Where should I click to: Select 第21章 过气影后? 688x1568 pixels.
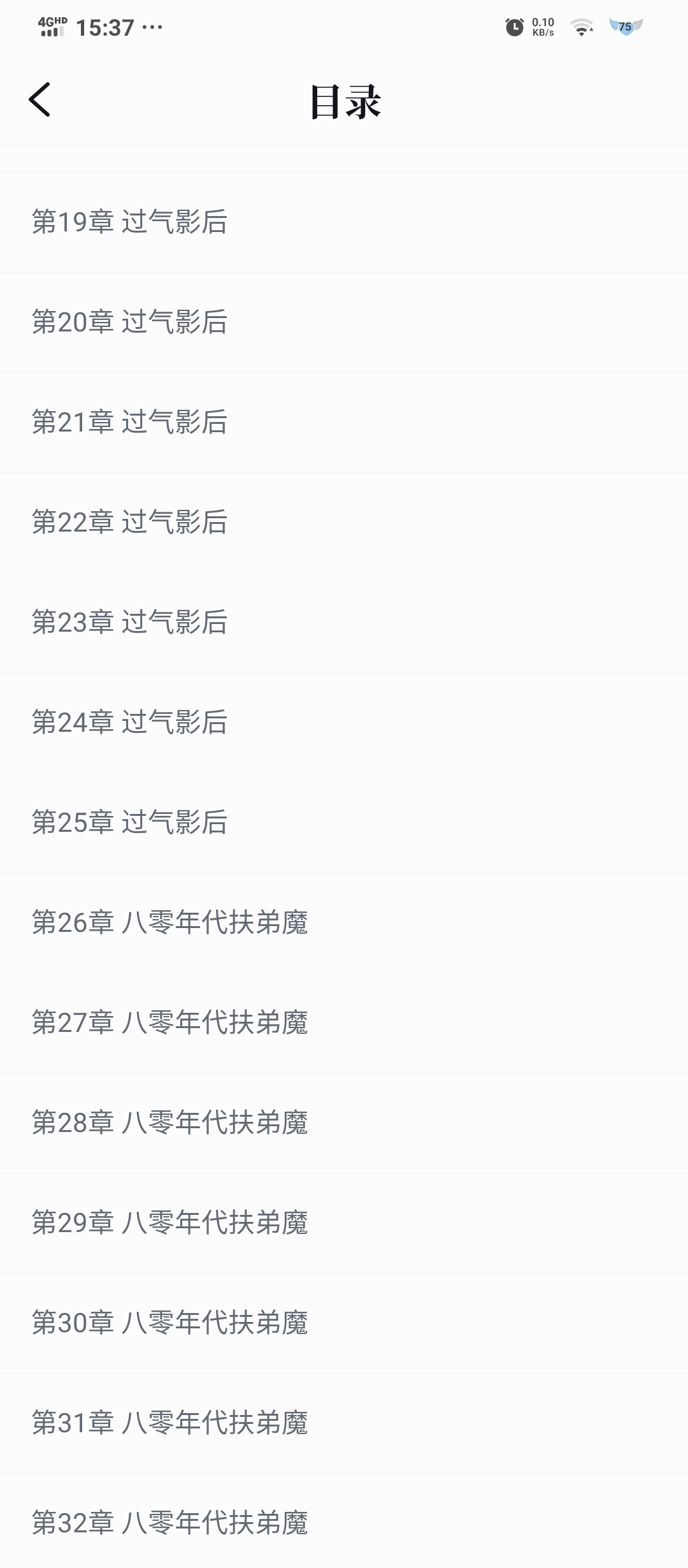click(130, 423)
